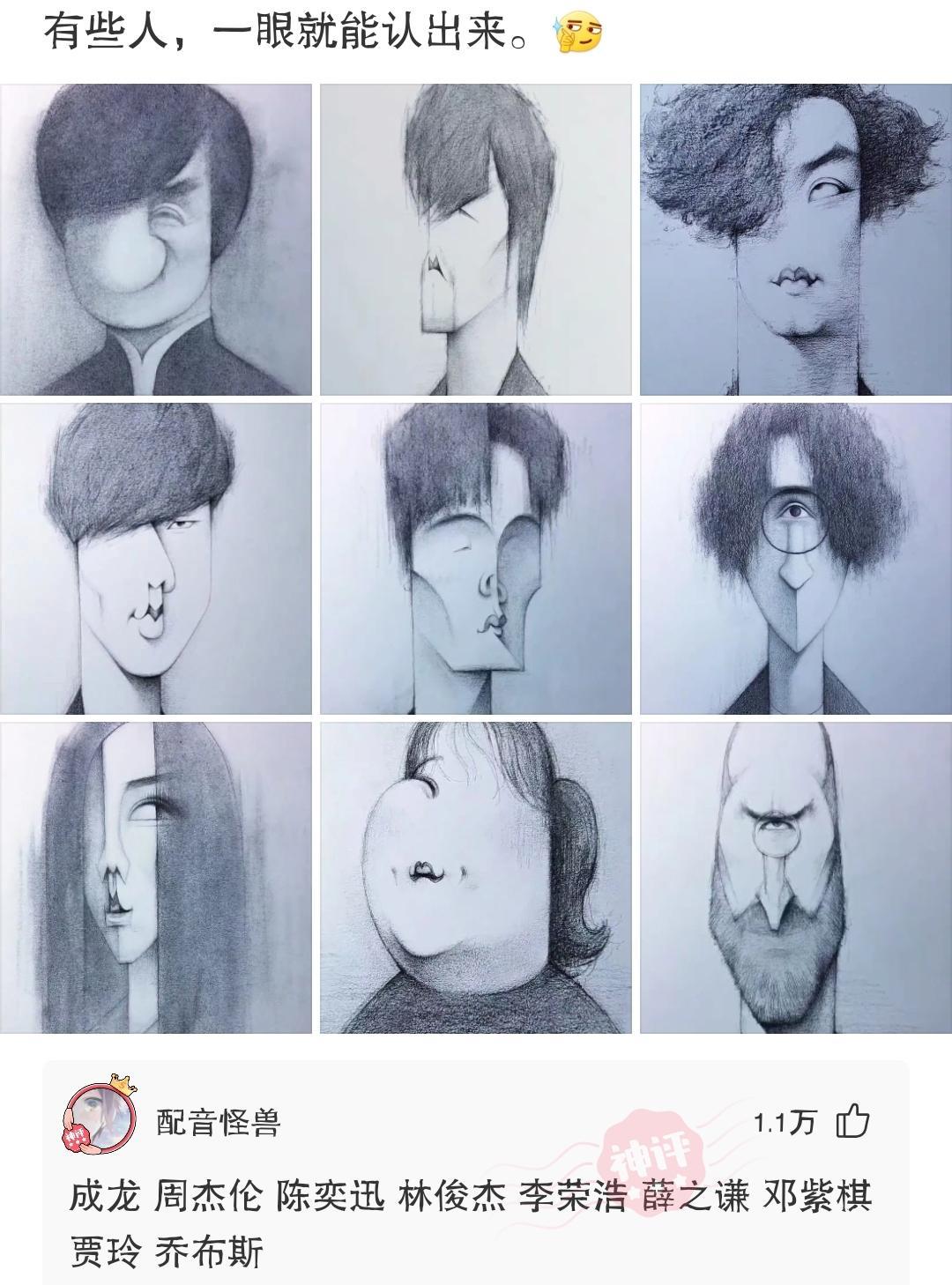Like the comment by 配音怪兽

tap(852, 1121)
